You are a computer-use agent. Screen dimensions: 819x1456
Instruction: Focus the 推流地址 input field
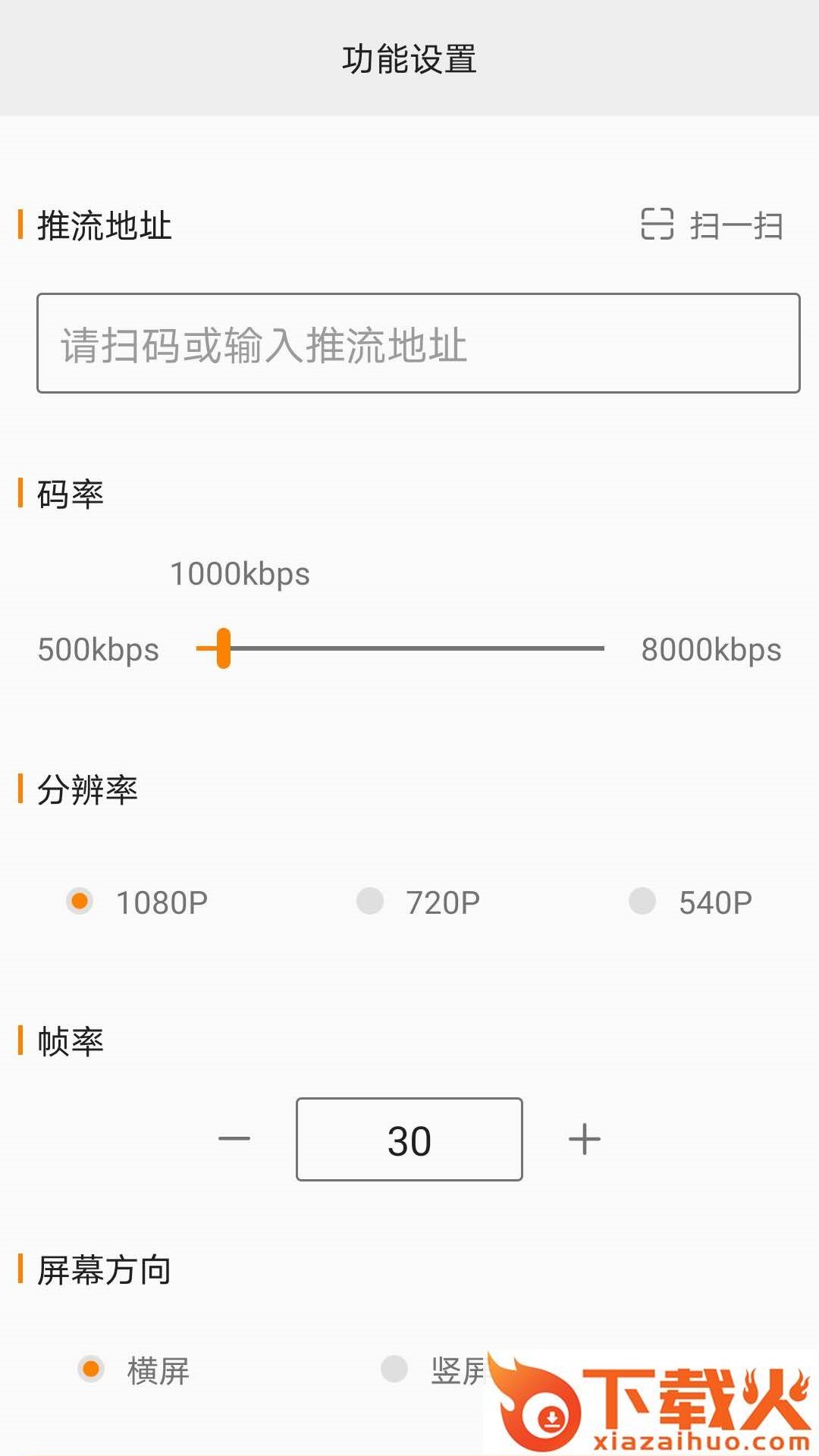pos(418,344)
